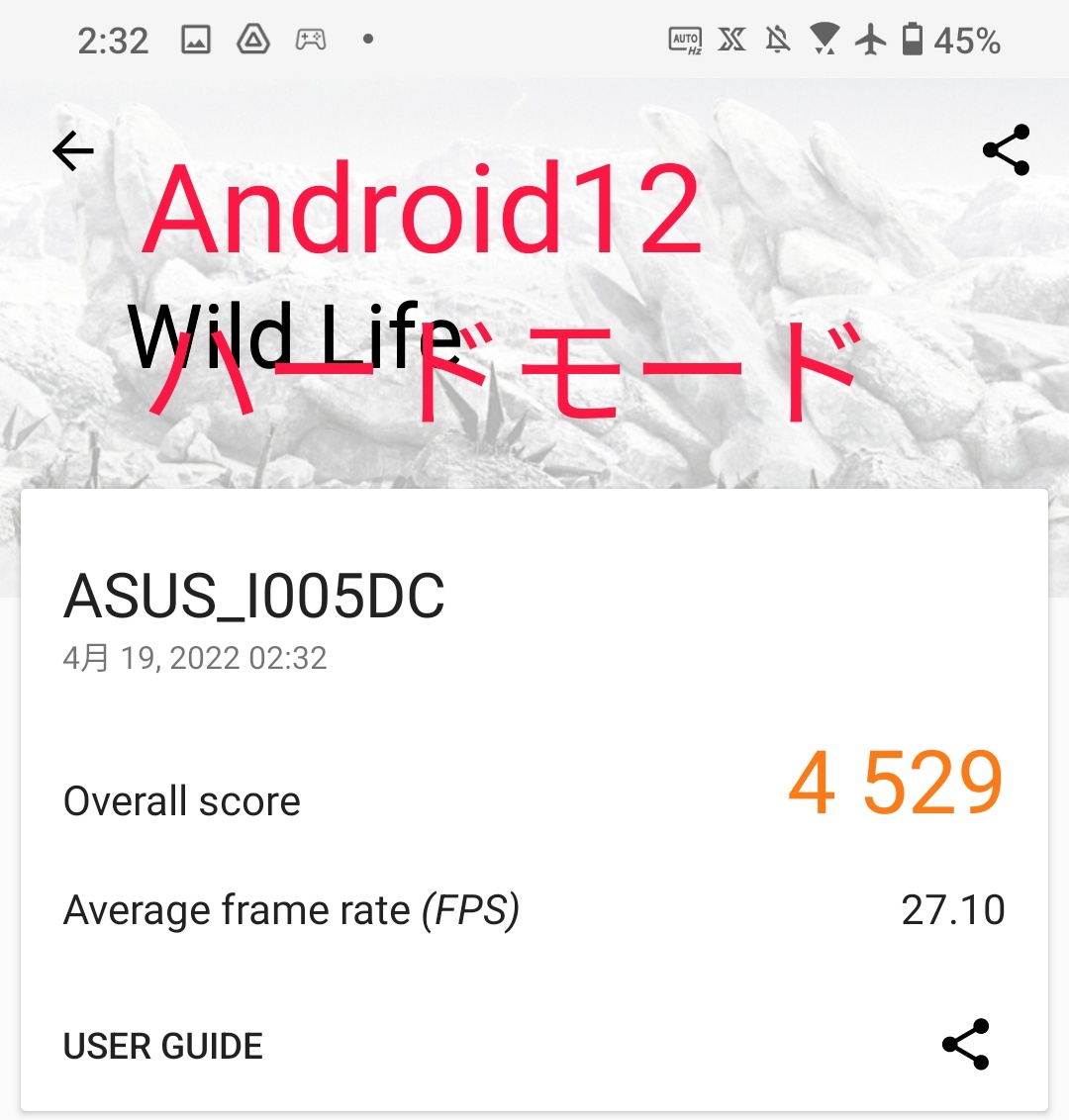Share the Wild Life result from the top bar
This screenshot has width=1069, height=1120.
pyautogui.click(x=1006, y=150)
